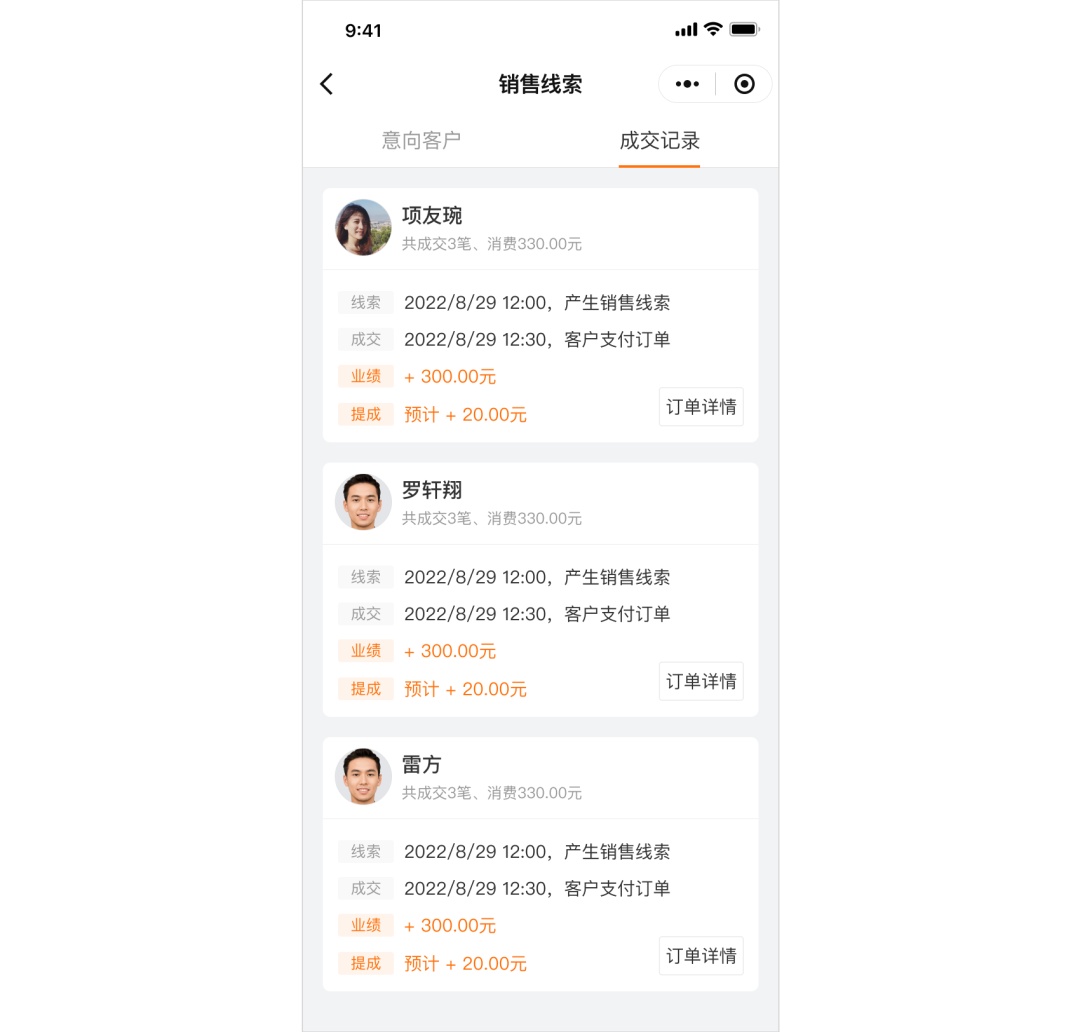Select the 成交记录 tab

tap(659, 141)
